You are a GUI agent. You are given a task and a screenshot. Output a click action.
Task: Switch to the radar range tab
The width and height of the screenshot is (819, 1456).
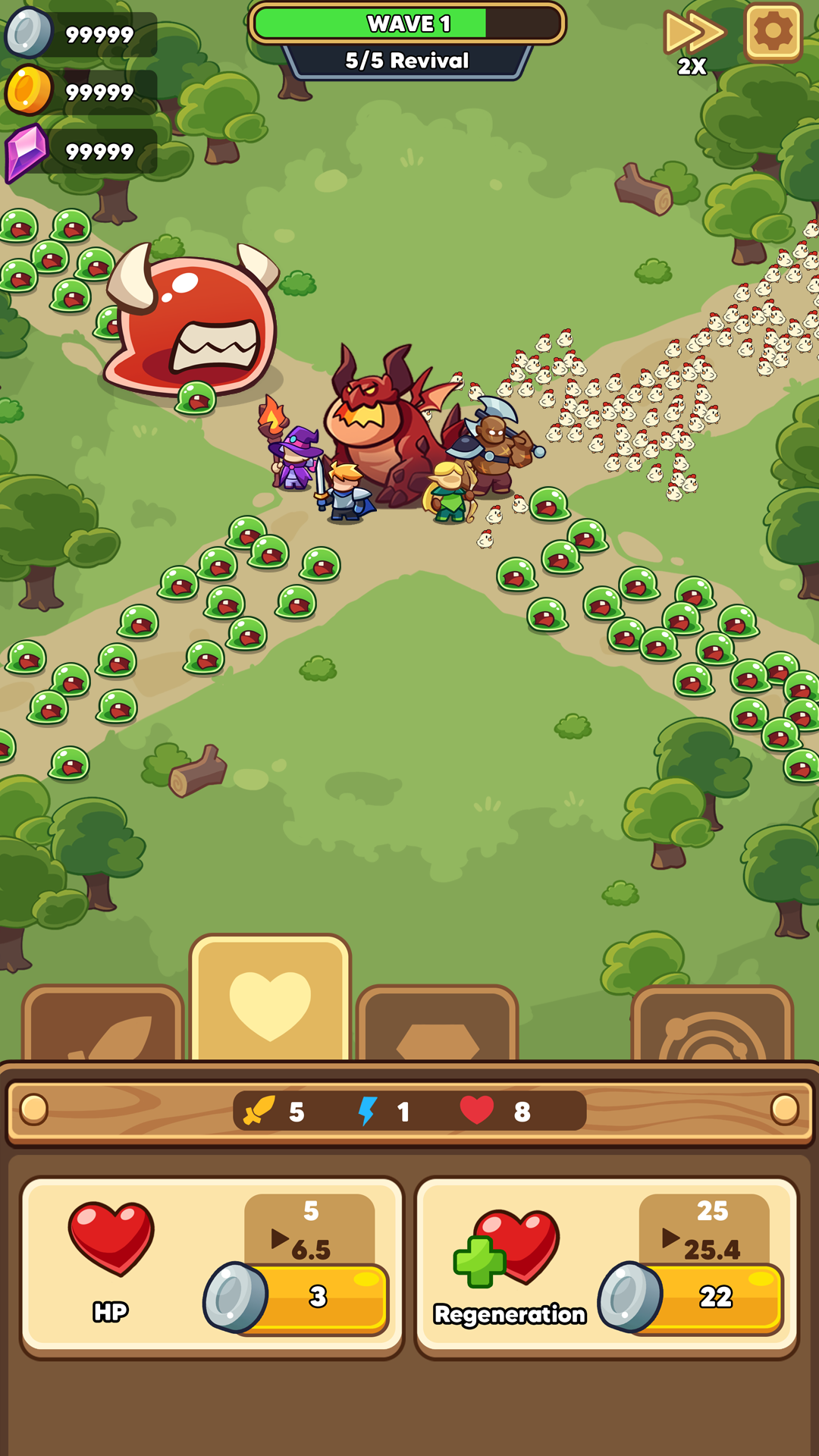712,1025
